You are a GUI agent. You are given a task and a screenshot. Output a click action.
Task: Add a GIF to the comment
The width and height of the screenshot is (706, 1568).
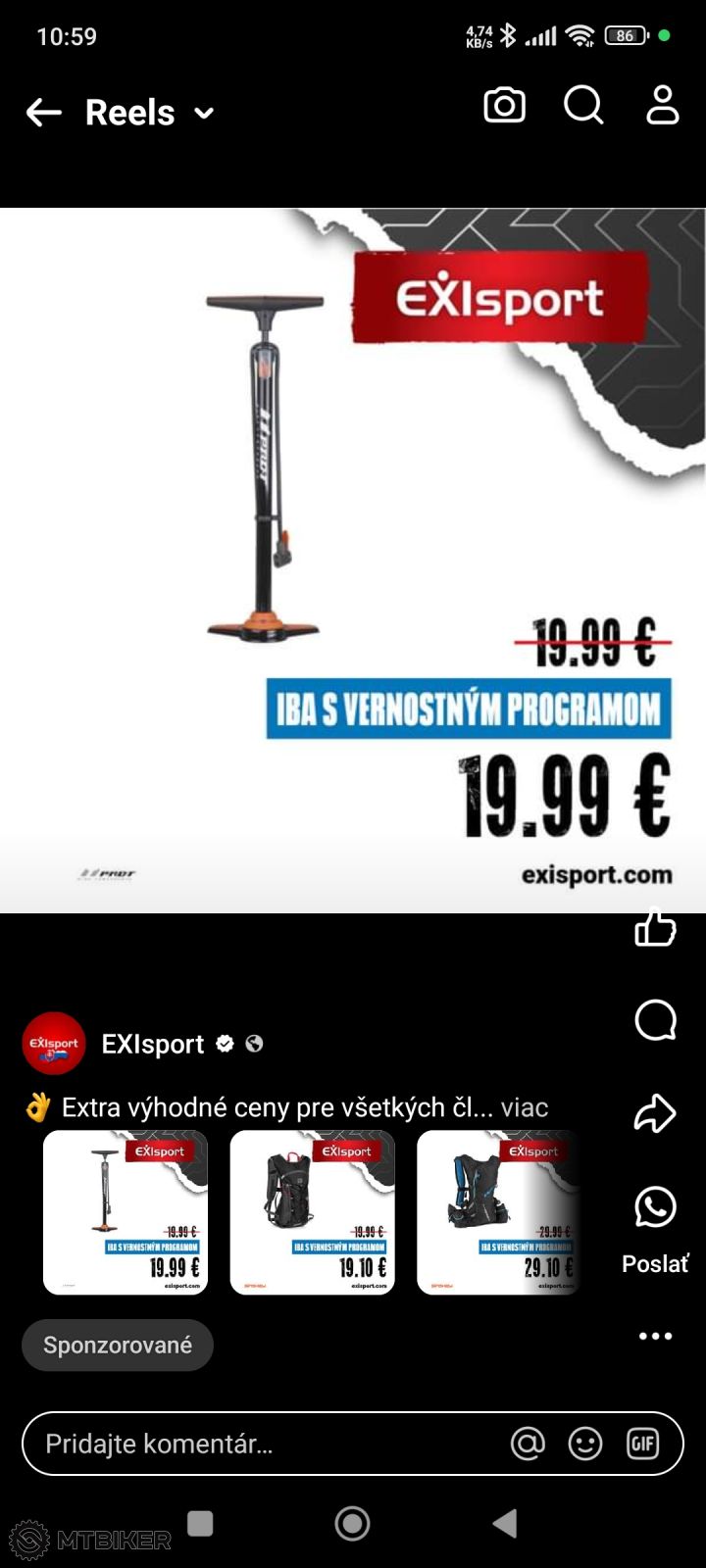[642, 1444]
